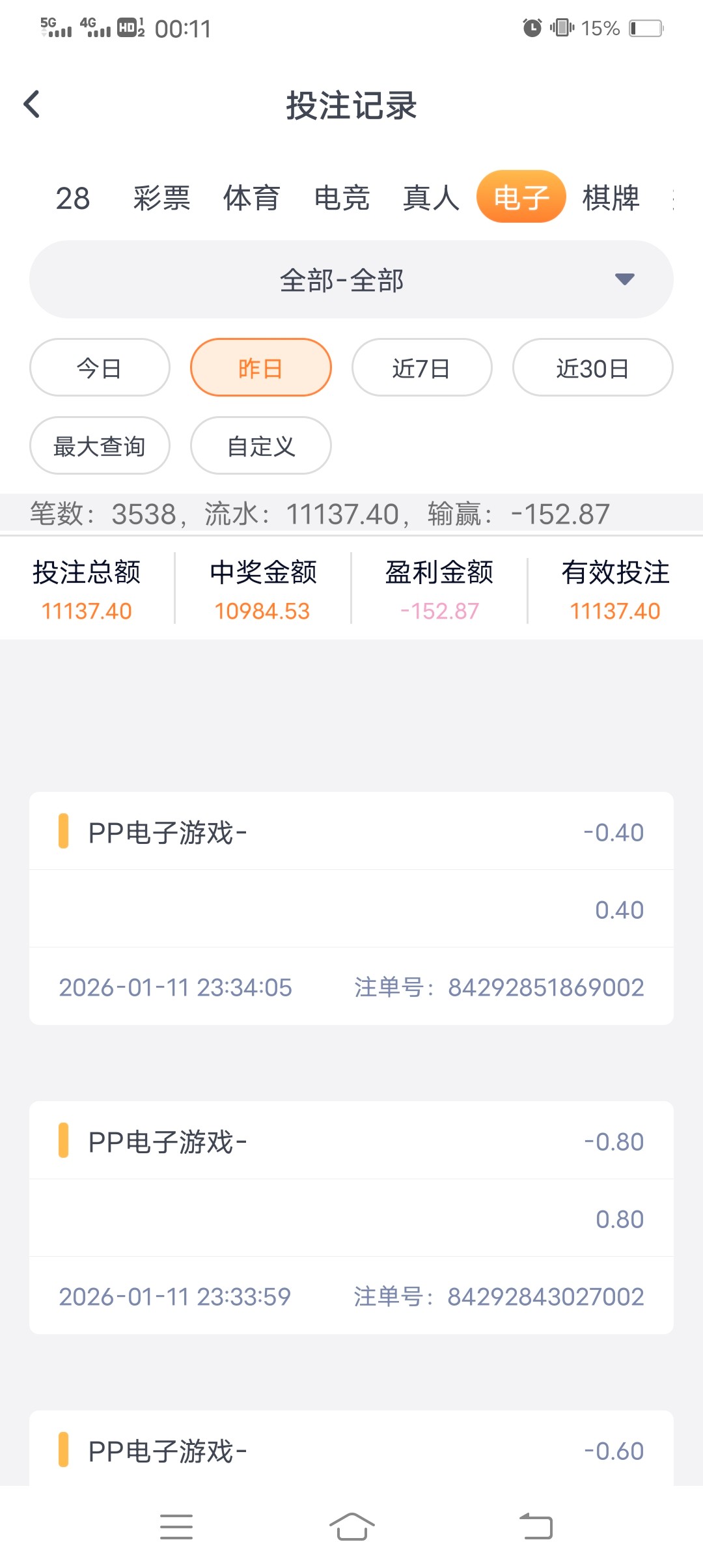Switch to the 彩票 tab
The height and width of the screenshot is (1568, 703).
pyautogui.click(x=162, y=197)
